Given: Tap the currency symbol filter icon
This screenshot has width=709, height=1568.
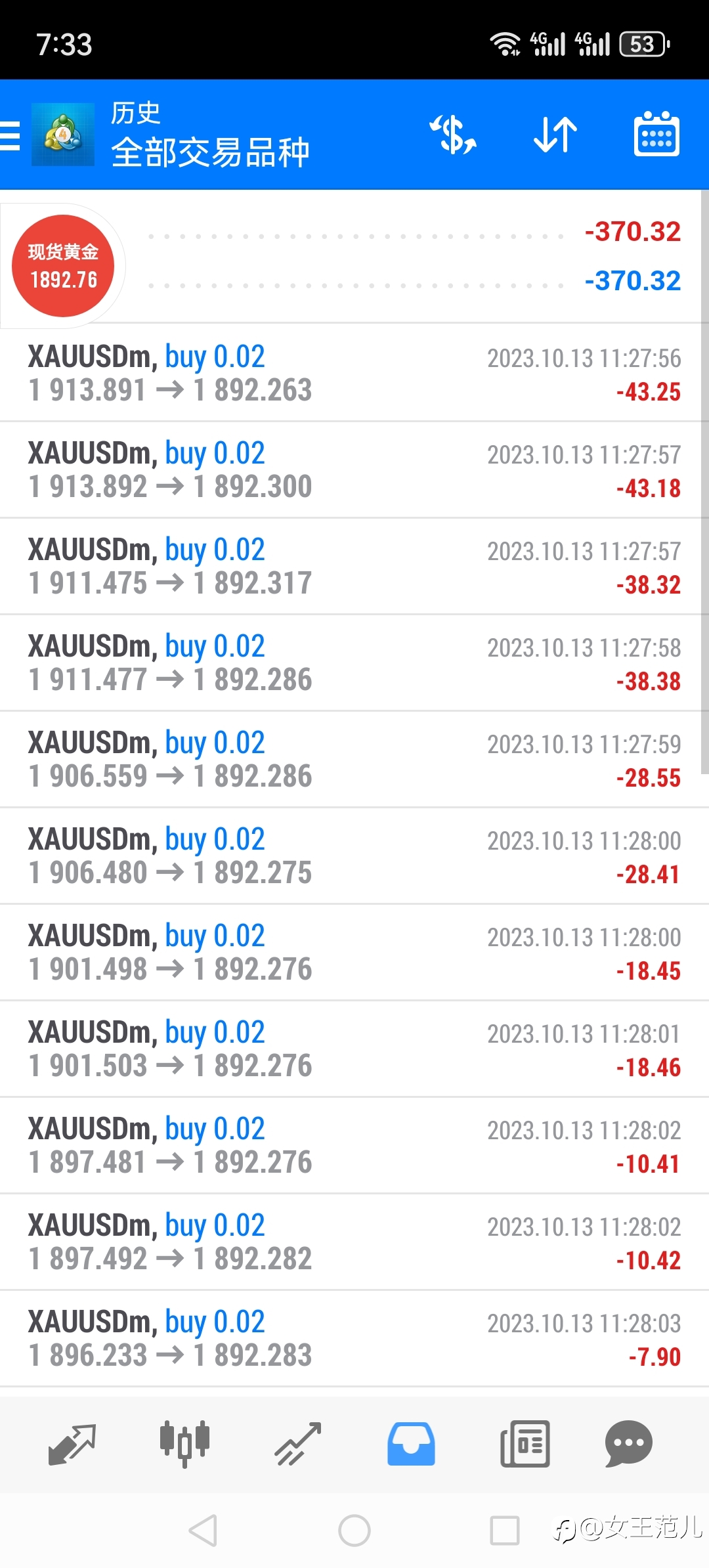Looking at the screenshot, I should click(x=453, y=135).
